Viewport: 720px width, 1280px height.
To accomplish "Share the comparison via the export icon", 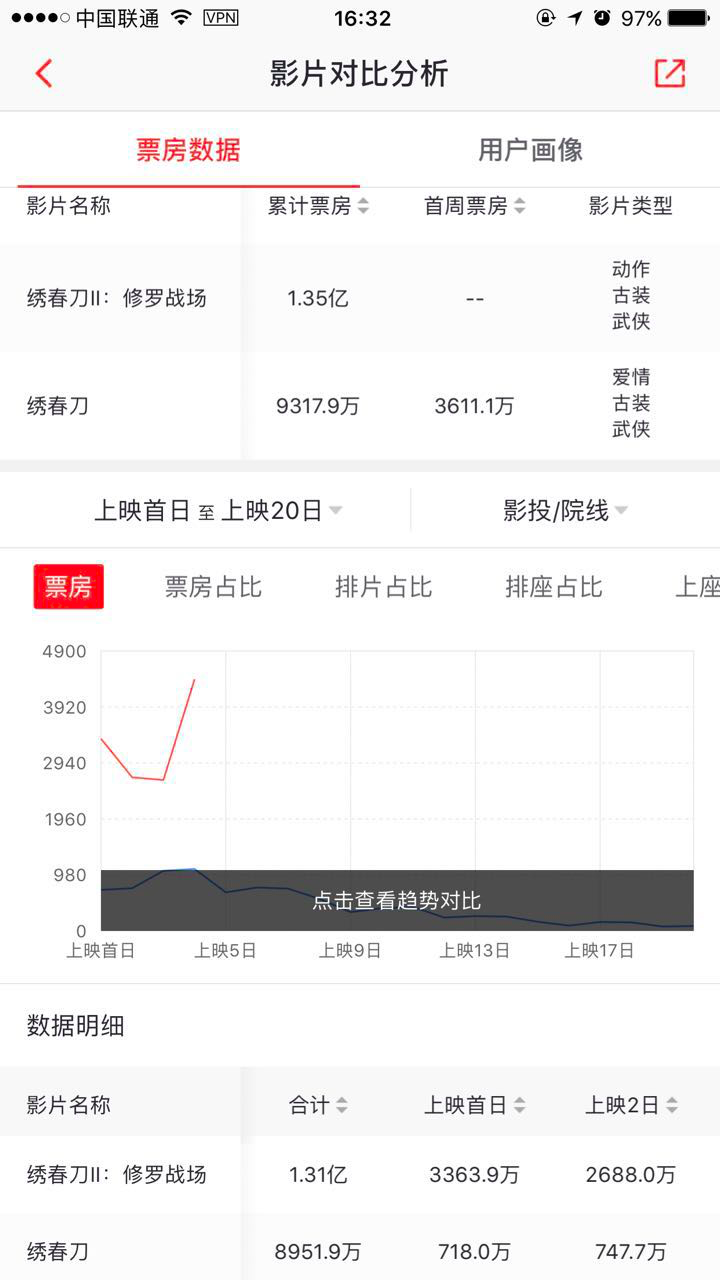I will [669, 74].
